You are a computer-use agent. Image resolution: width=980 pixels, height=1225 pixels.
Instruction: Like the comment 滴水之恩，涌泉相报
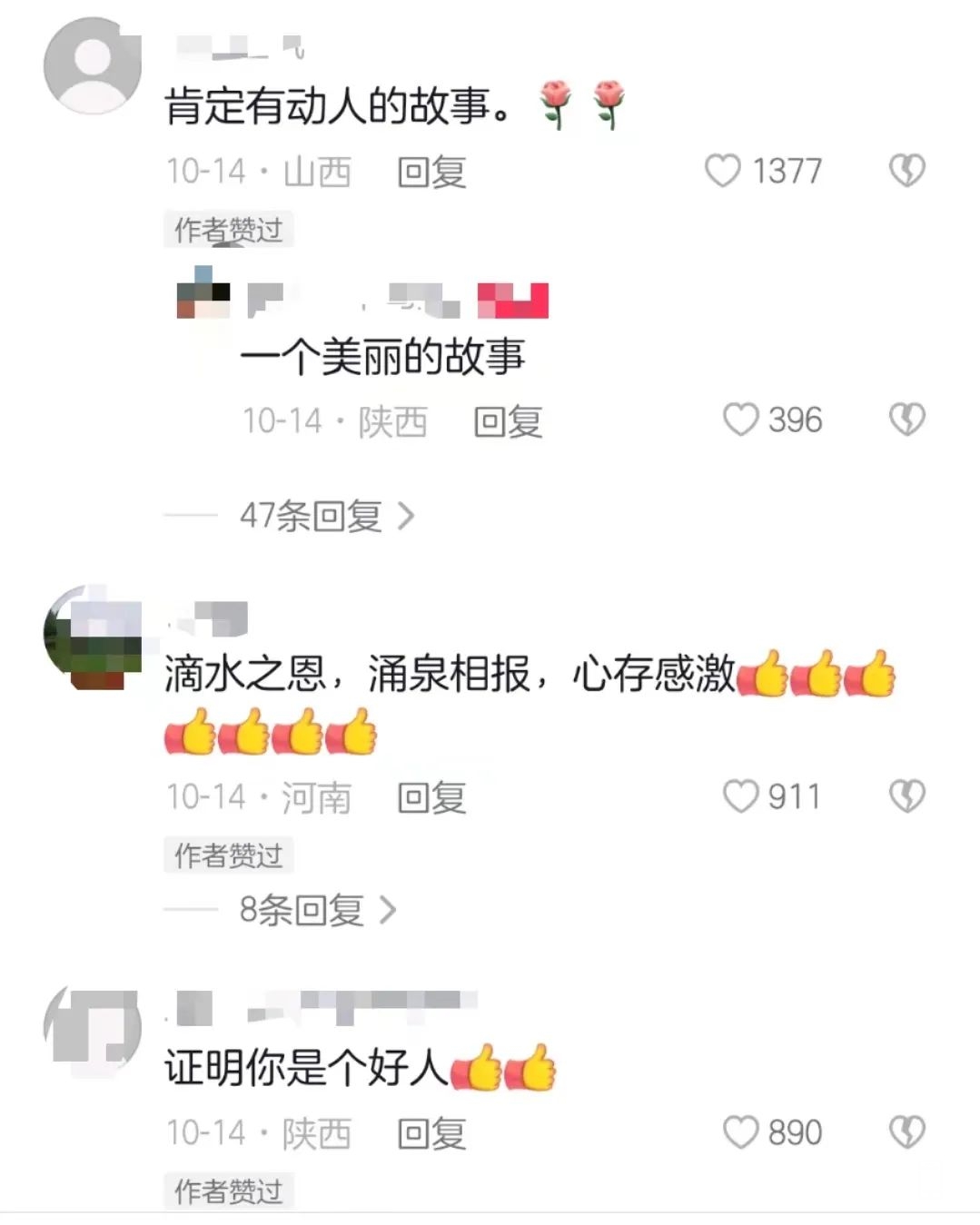pyautogui.click(x=740, y=796)
